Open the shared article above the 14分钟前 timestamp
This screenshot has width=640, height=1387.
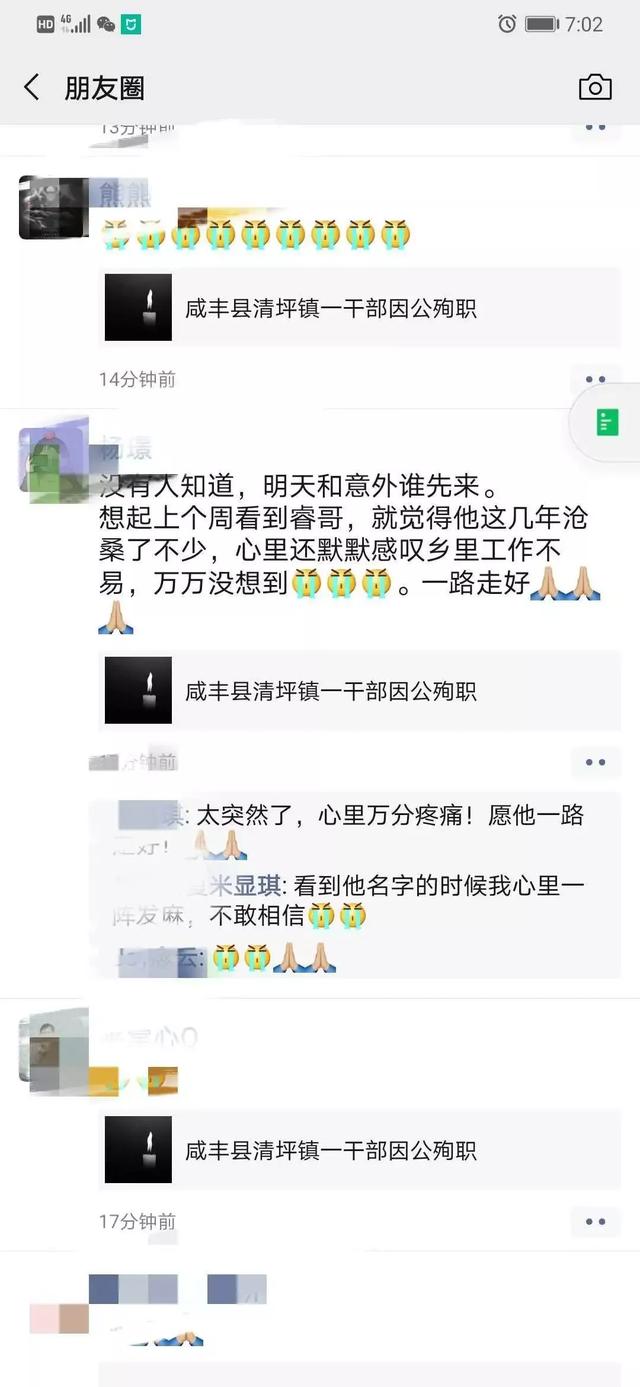click(360, 308)
